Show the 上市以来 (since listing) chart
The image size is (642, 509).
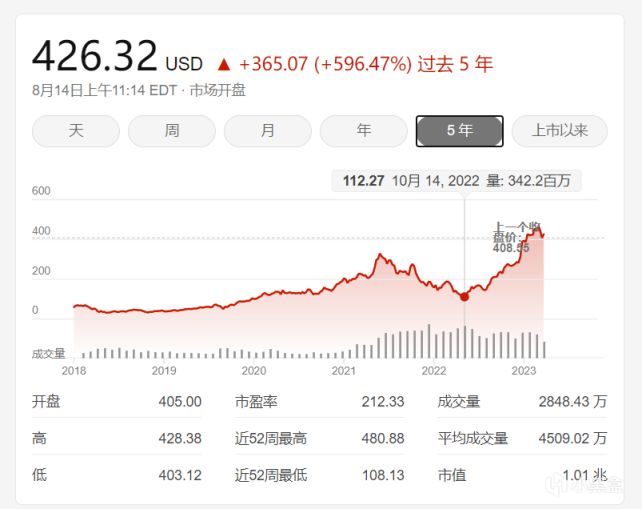[559, 131]
